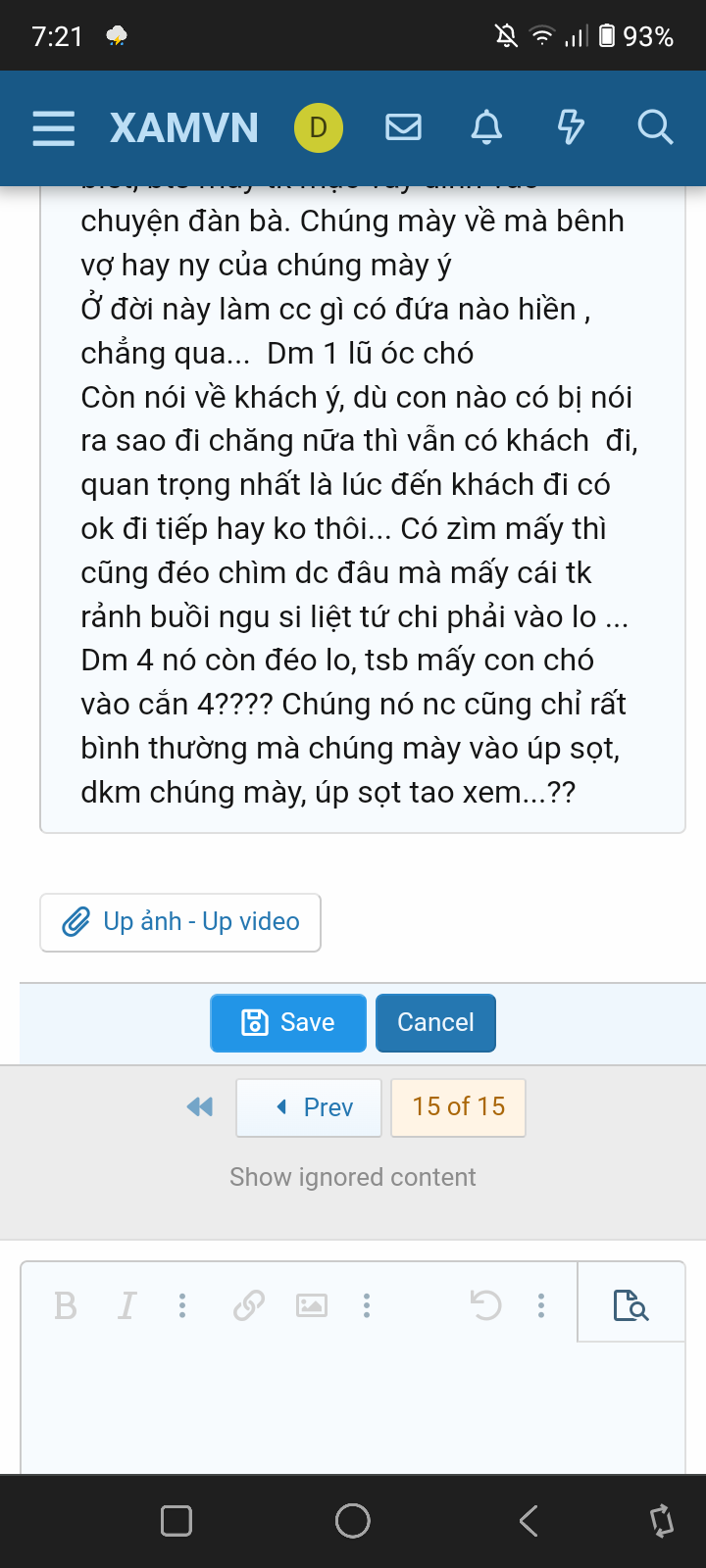Go back using the system back button
The image size is (706, 1568).
tap(529, 1521)
